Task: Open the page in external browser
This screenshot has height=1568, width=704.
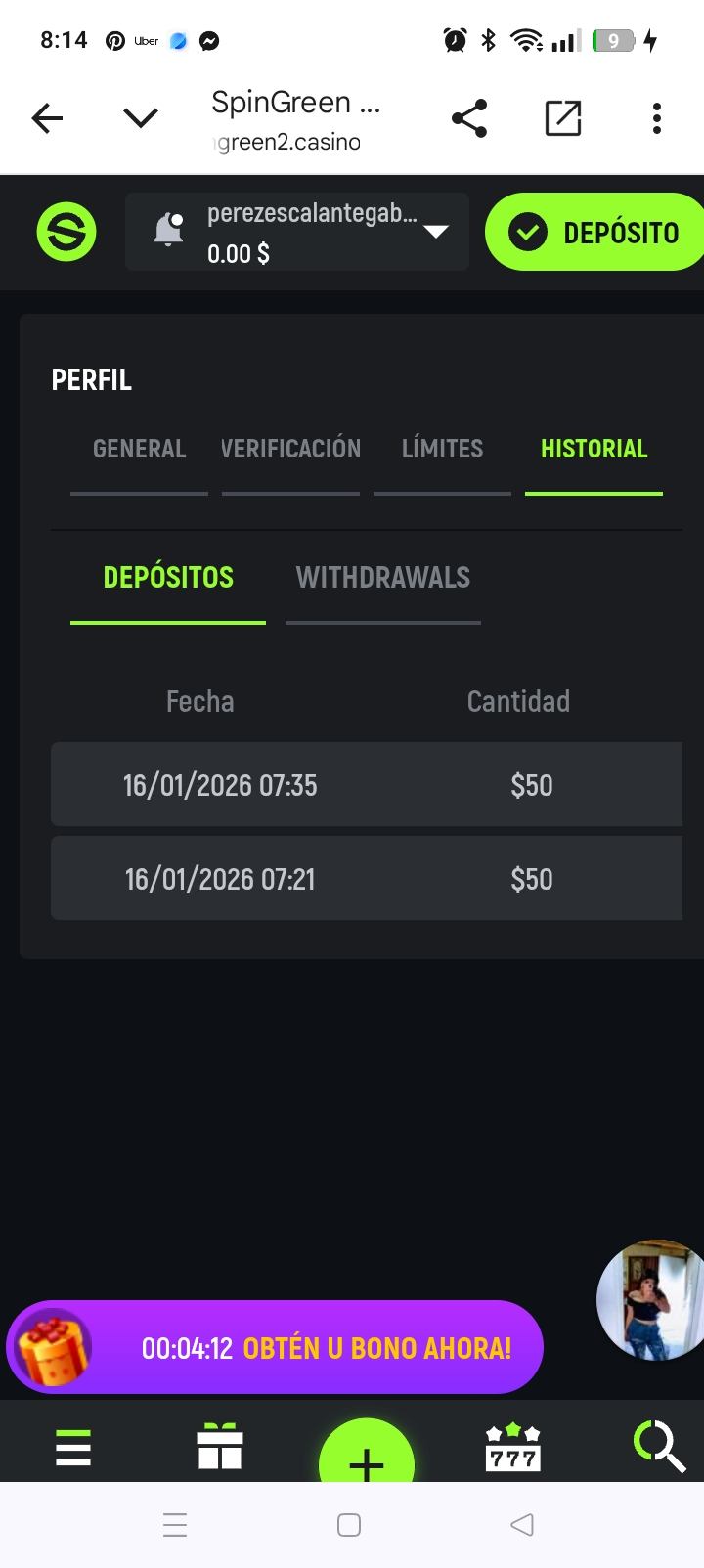Action: [x=563, y=119]
